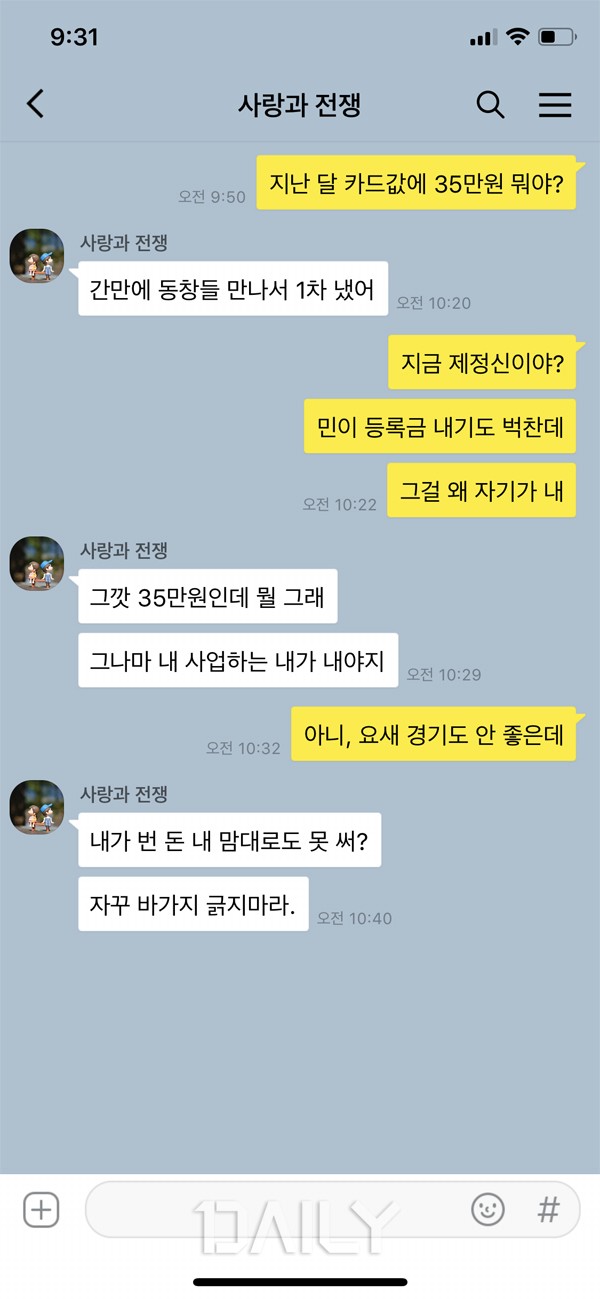
Task: Go back from the 사랑과 전쟁 chat
Action: tap(36, 104)
